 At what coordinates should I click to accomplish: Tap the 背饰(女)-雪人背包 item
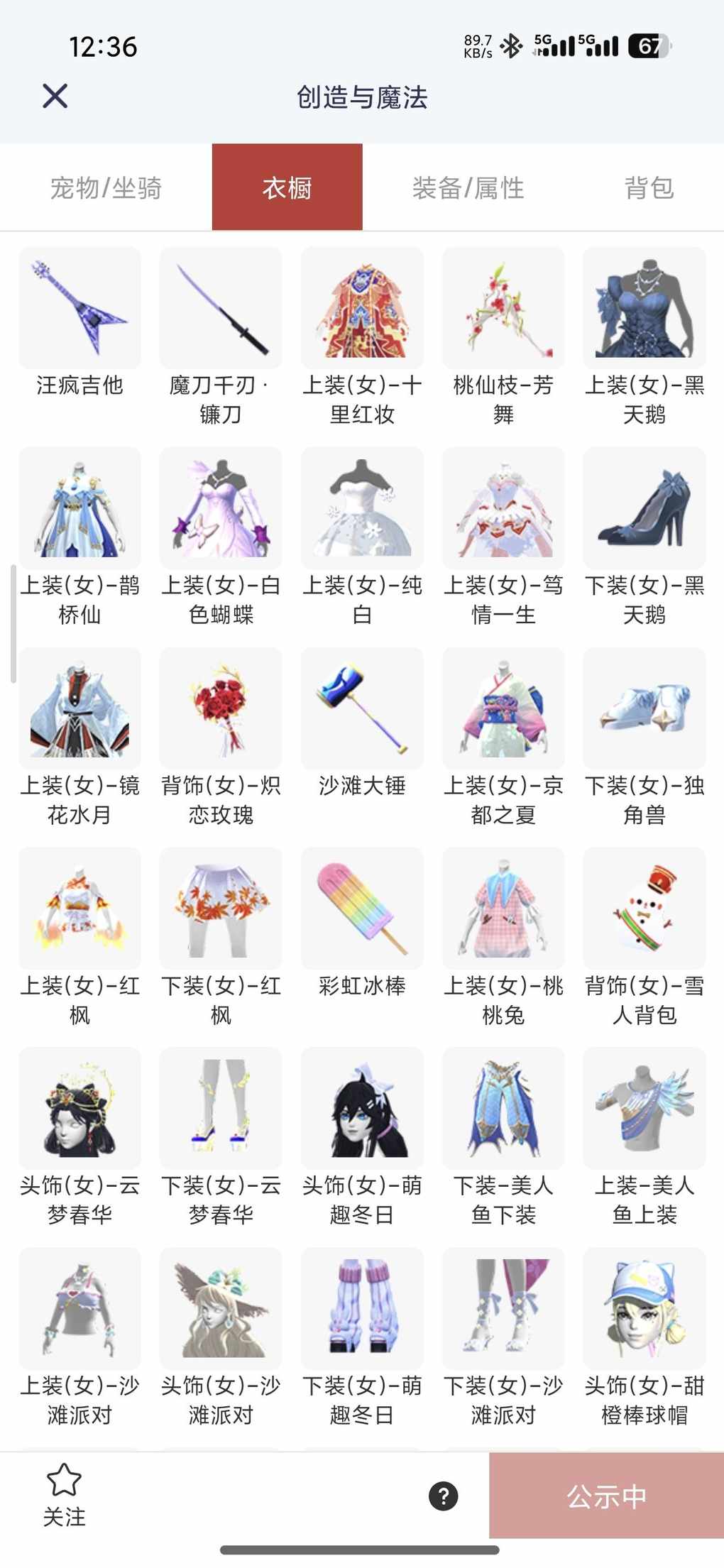click(x=644, y=909)
